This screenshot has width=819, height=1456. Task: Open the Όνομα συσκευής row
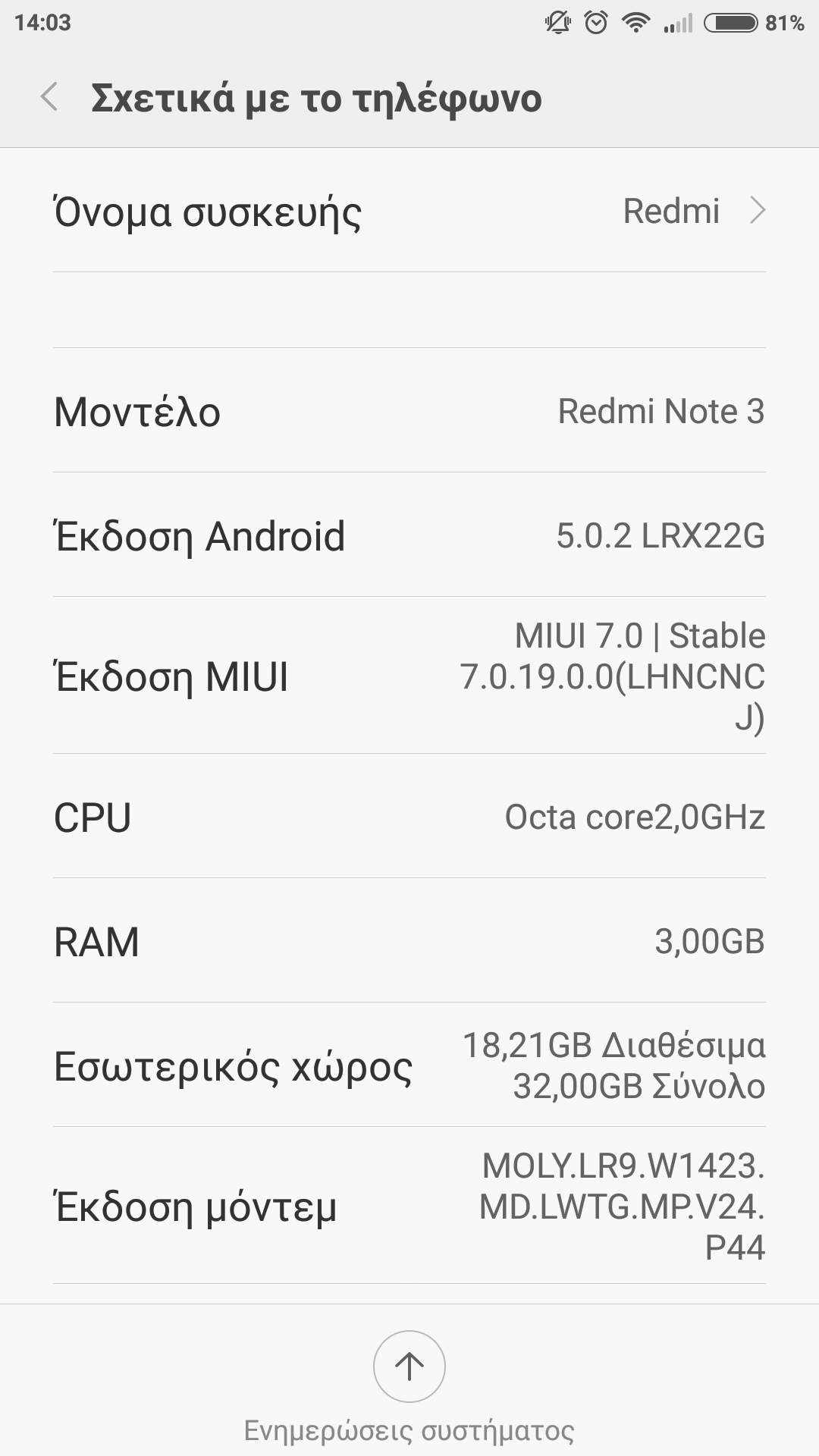(409, 211)
